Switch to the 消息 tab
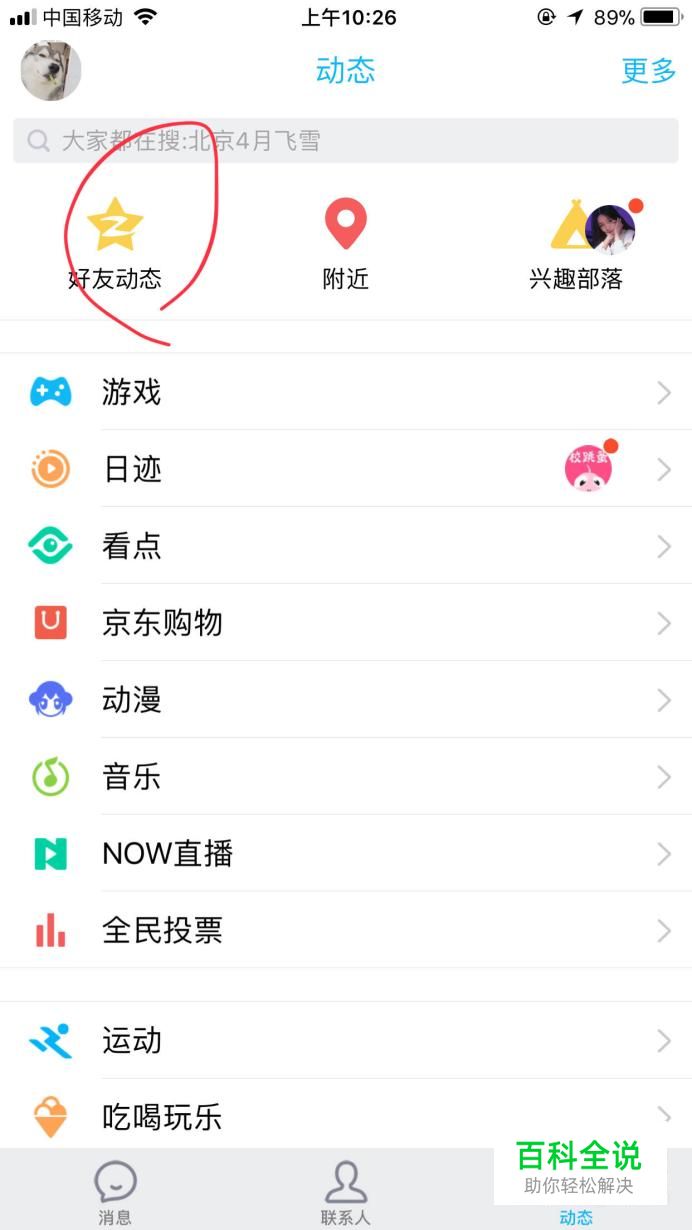692x1230 pixels. (115, 1192)
